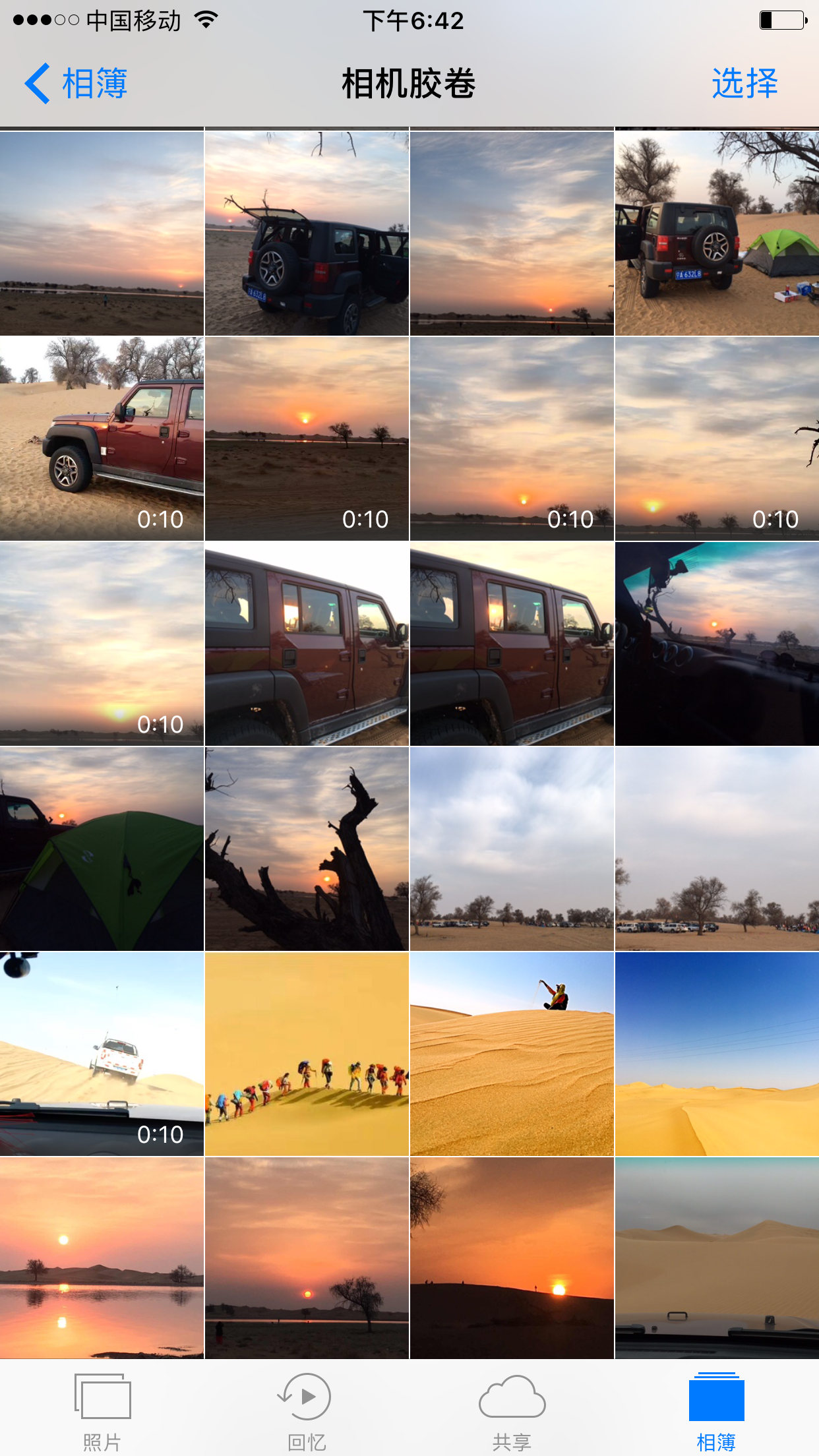
Task: Tap 选择 to select photos
Action: coord(744,84)
